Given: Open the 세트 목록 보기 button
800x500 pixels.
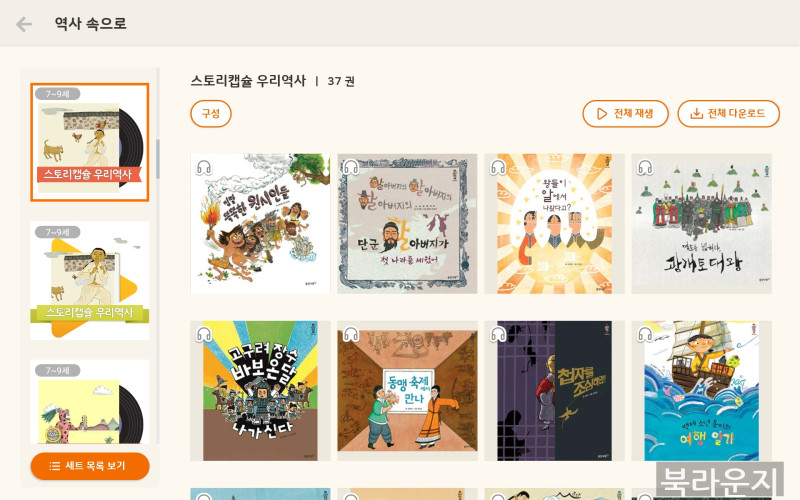Looking at the screenshot, I should (x=90, y=466).
